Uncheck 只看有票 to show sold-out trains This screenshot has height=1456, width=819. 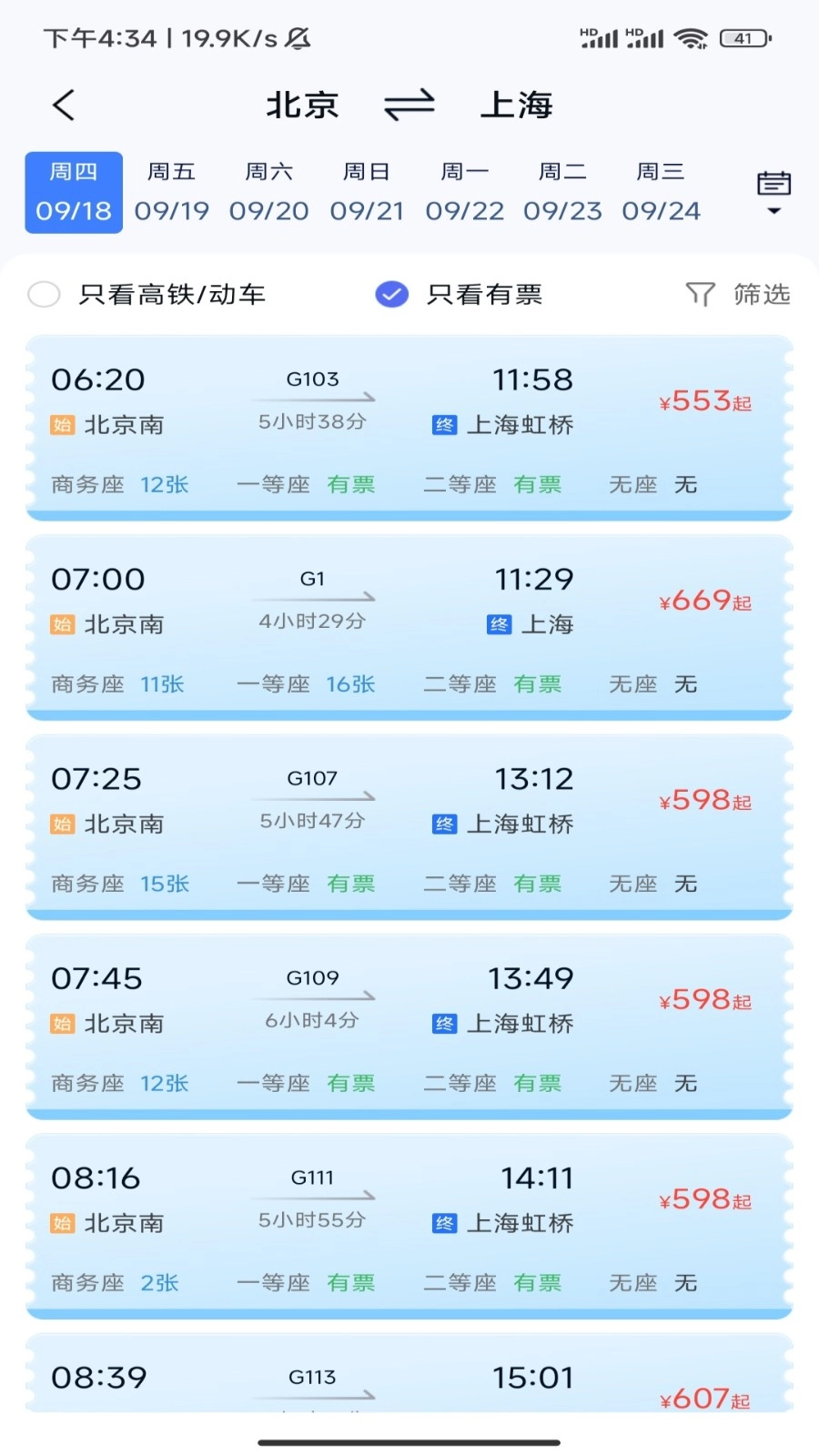click(x=391, y=294)
